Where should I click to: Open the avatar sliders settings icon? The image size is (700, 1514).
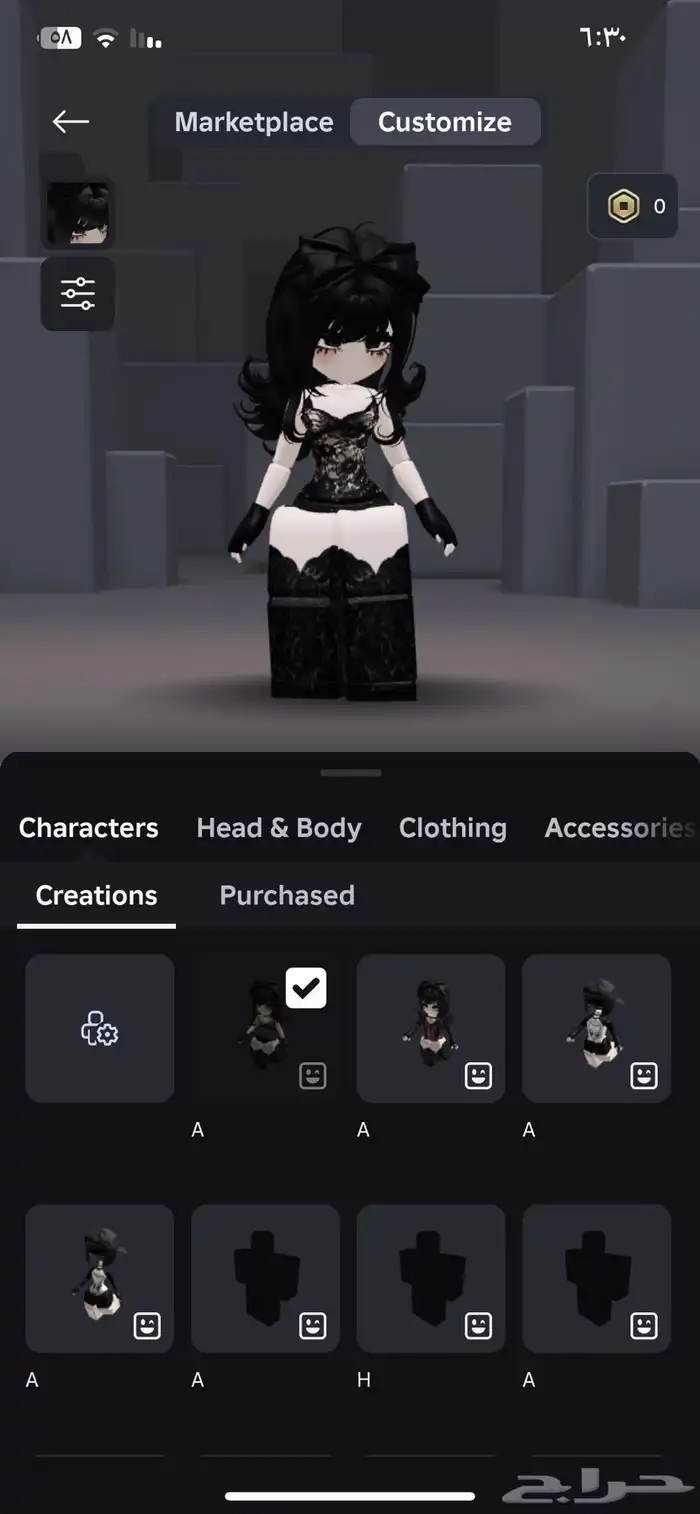point(77,294)
